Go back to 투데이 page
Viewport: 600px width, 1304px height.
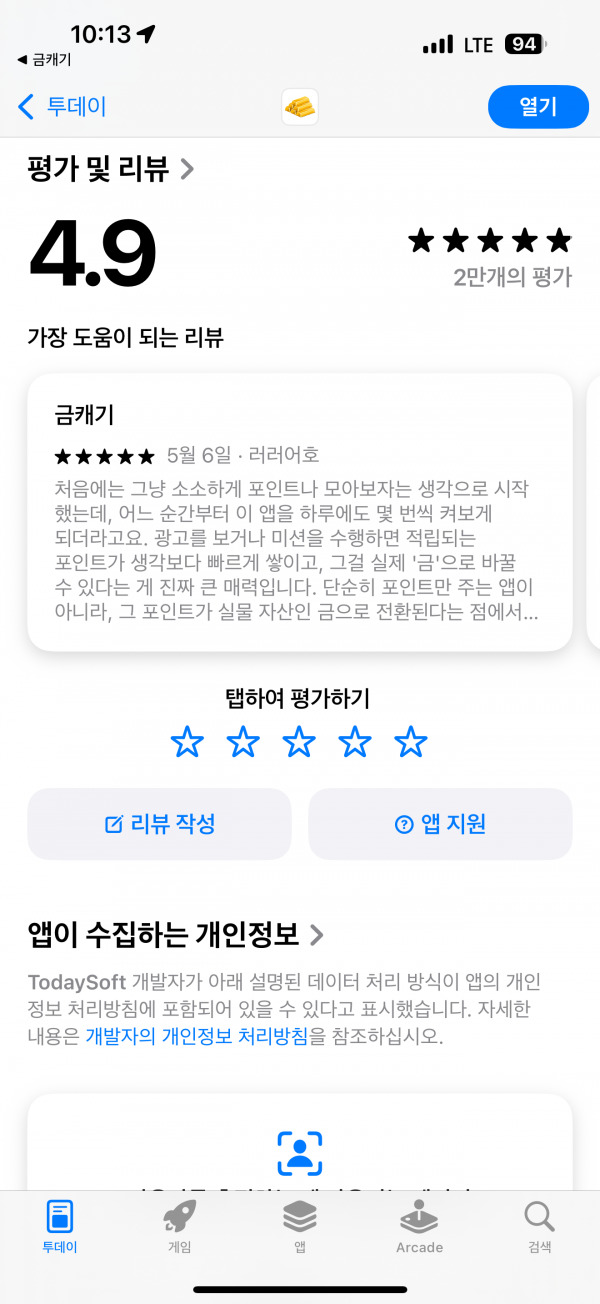[x=62, y=107]
